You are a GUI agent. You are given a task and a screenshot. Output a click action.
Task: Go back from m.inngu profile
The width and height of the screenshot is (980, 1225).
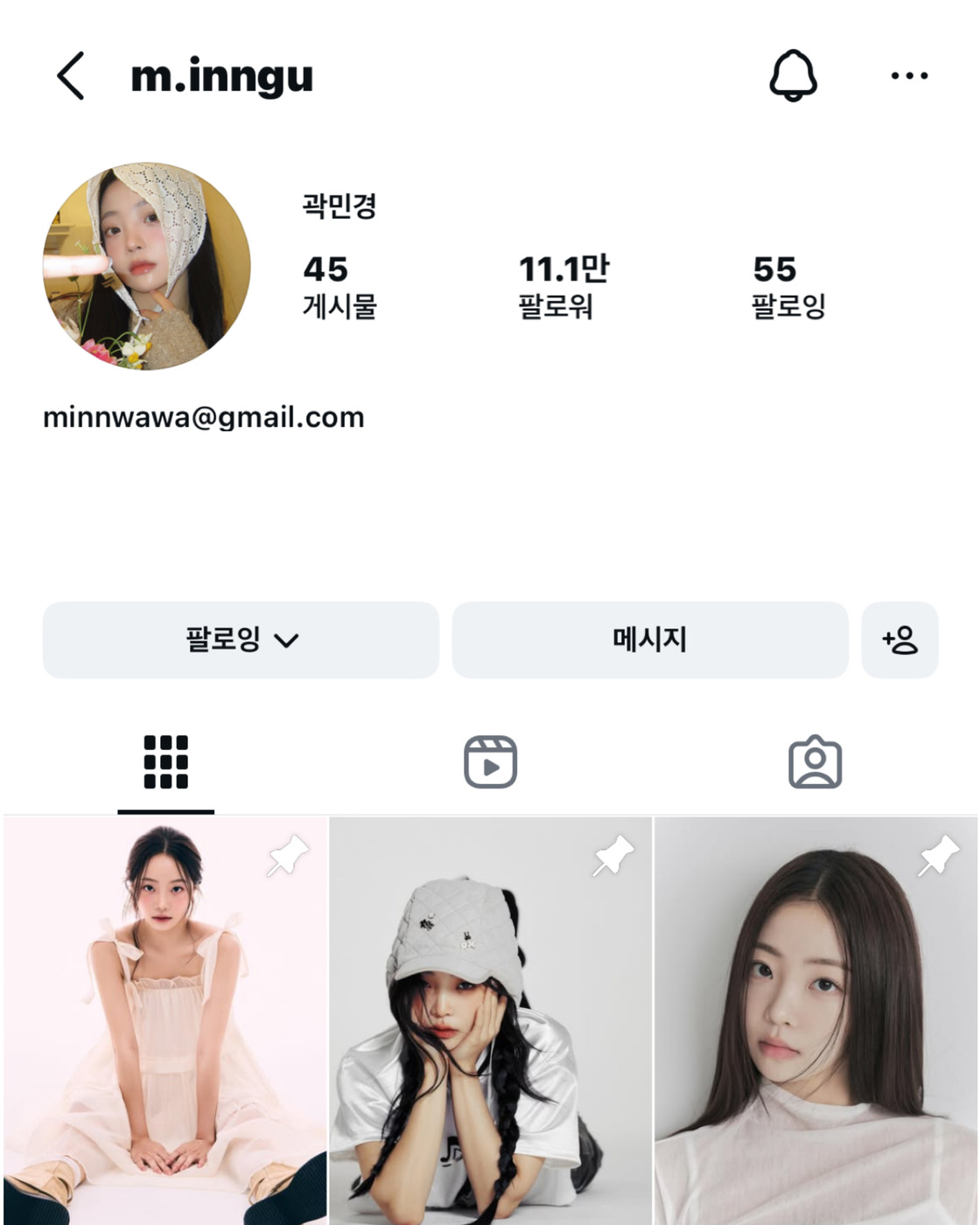pyautogui.click(x=71, y=76)
